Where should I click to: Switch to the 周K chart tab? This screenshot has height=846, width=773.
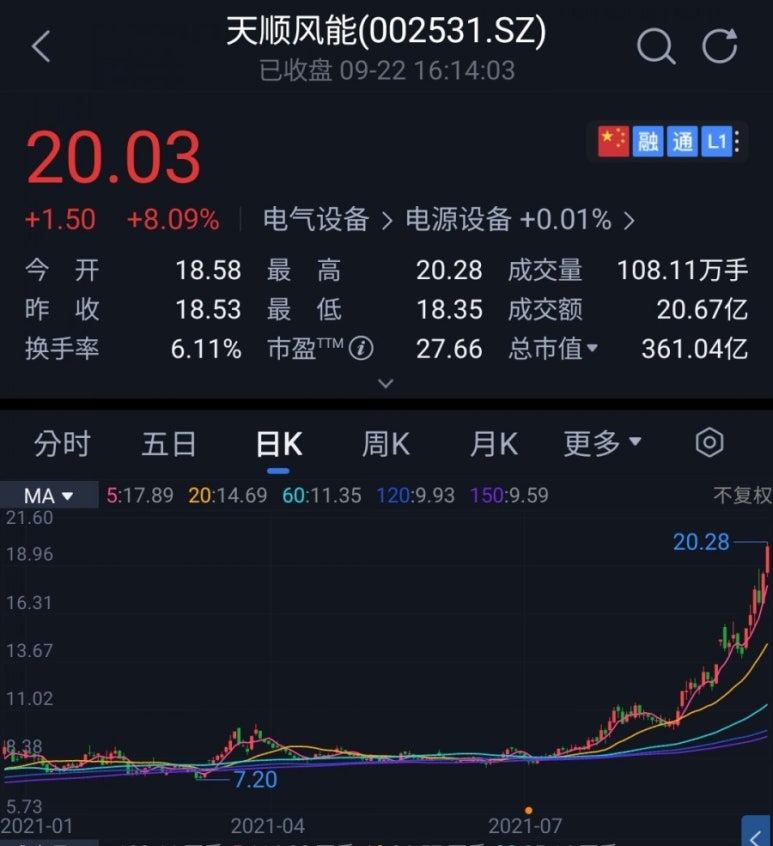tap(386, 444)
